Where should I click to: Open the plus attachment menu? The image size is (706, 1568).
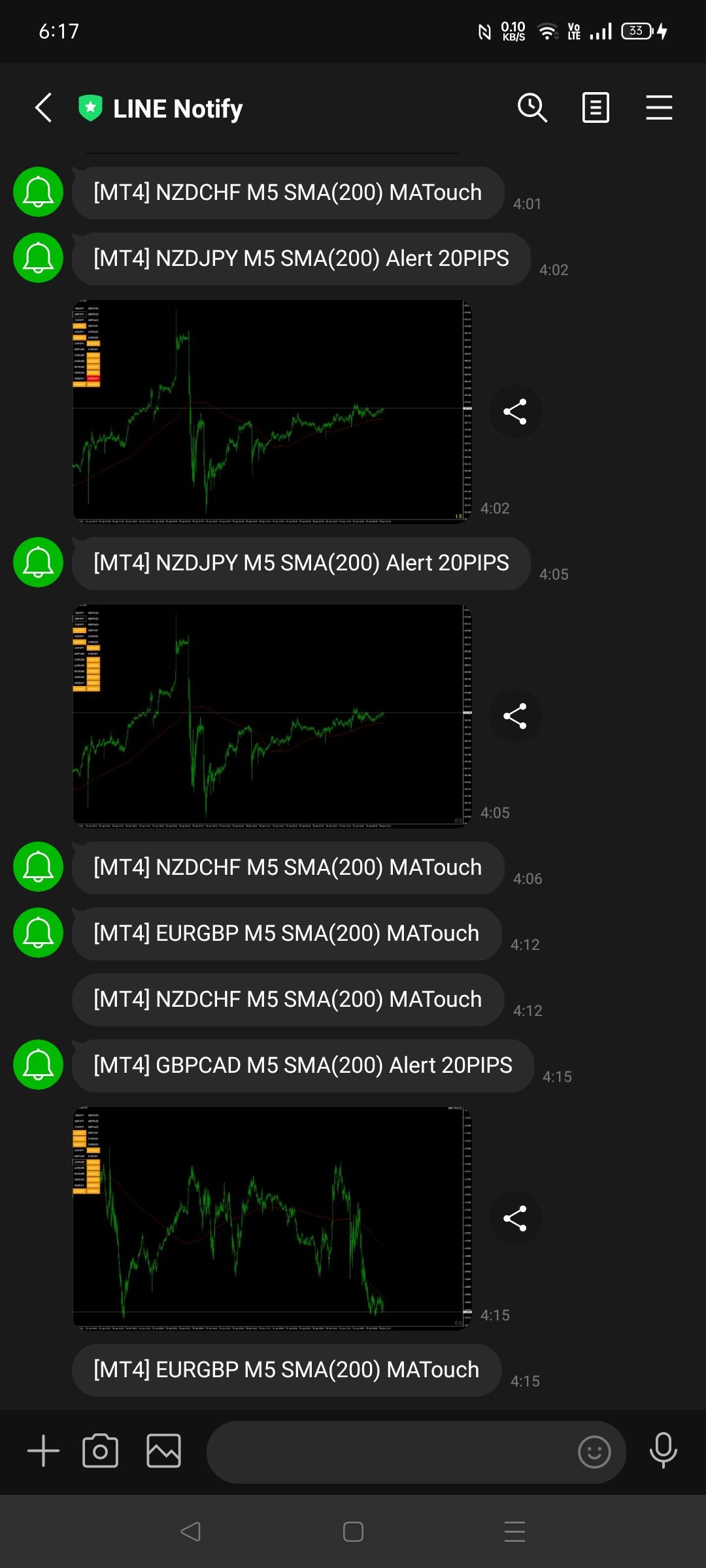43,1451
